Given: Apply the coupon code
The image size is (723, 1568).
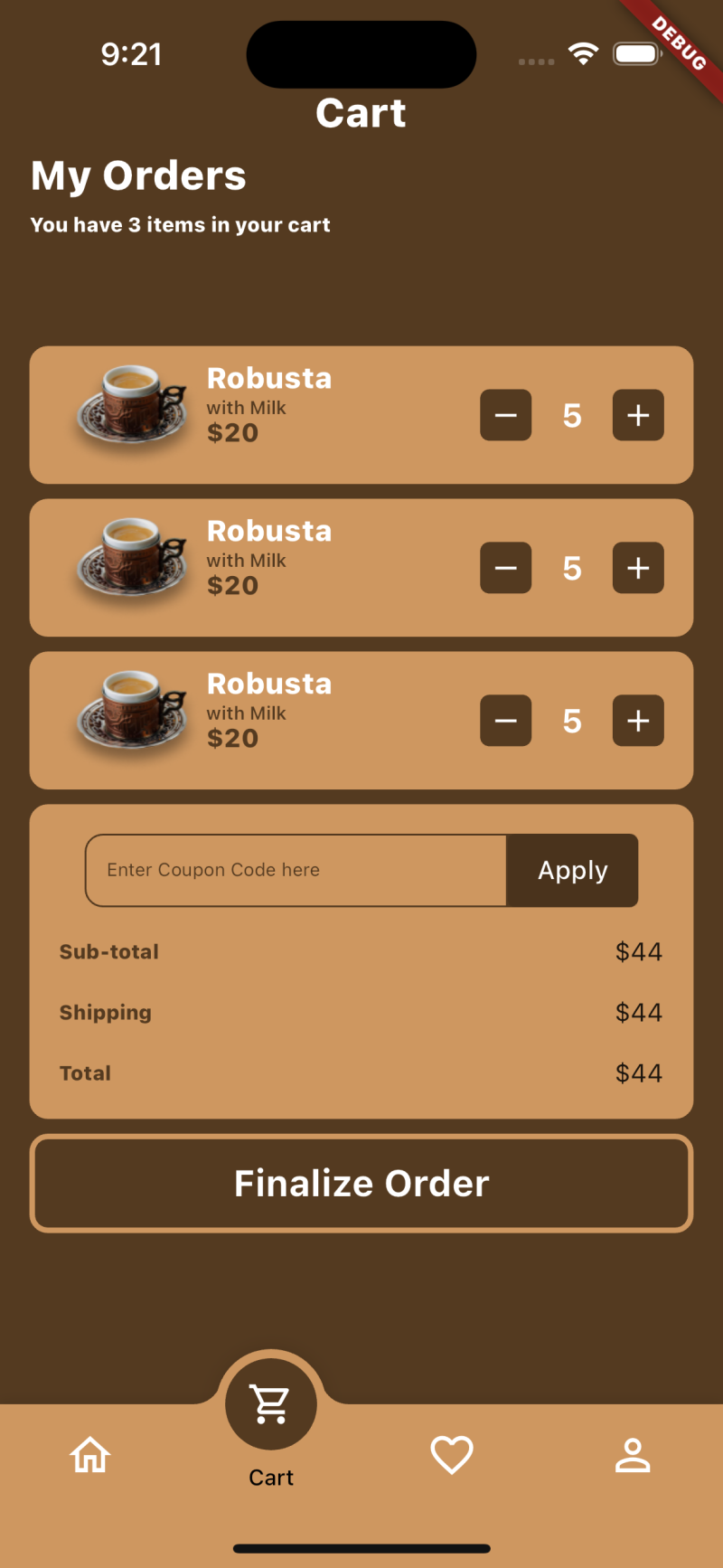Looking at the screenshot, I should (x=572, y=870).
